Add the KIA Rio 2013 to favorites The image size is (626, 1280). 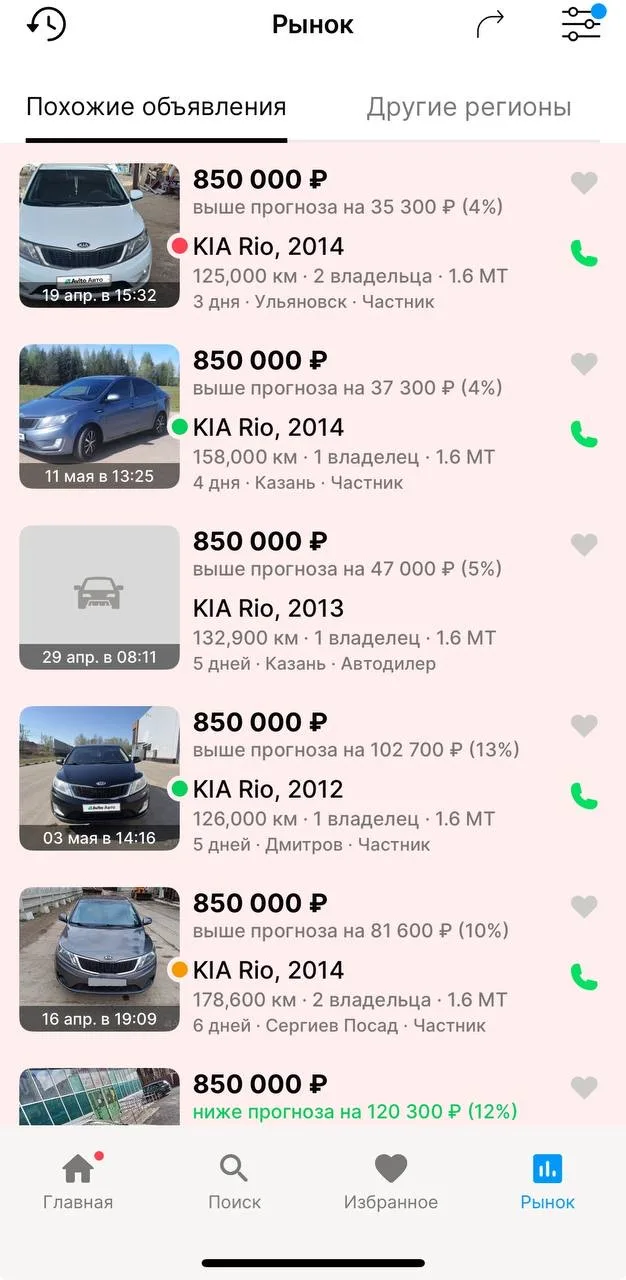pyautogui.click(x=584, y=544)
